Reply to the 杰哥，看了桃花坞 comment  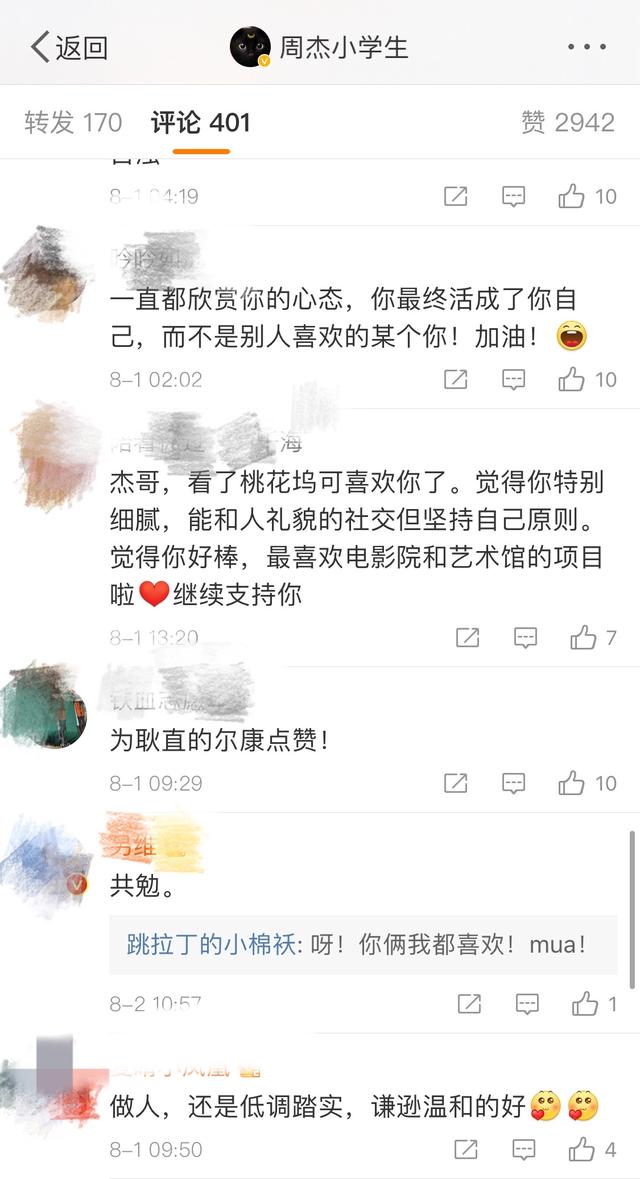pos(526,637)
